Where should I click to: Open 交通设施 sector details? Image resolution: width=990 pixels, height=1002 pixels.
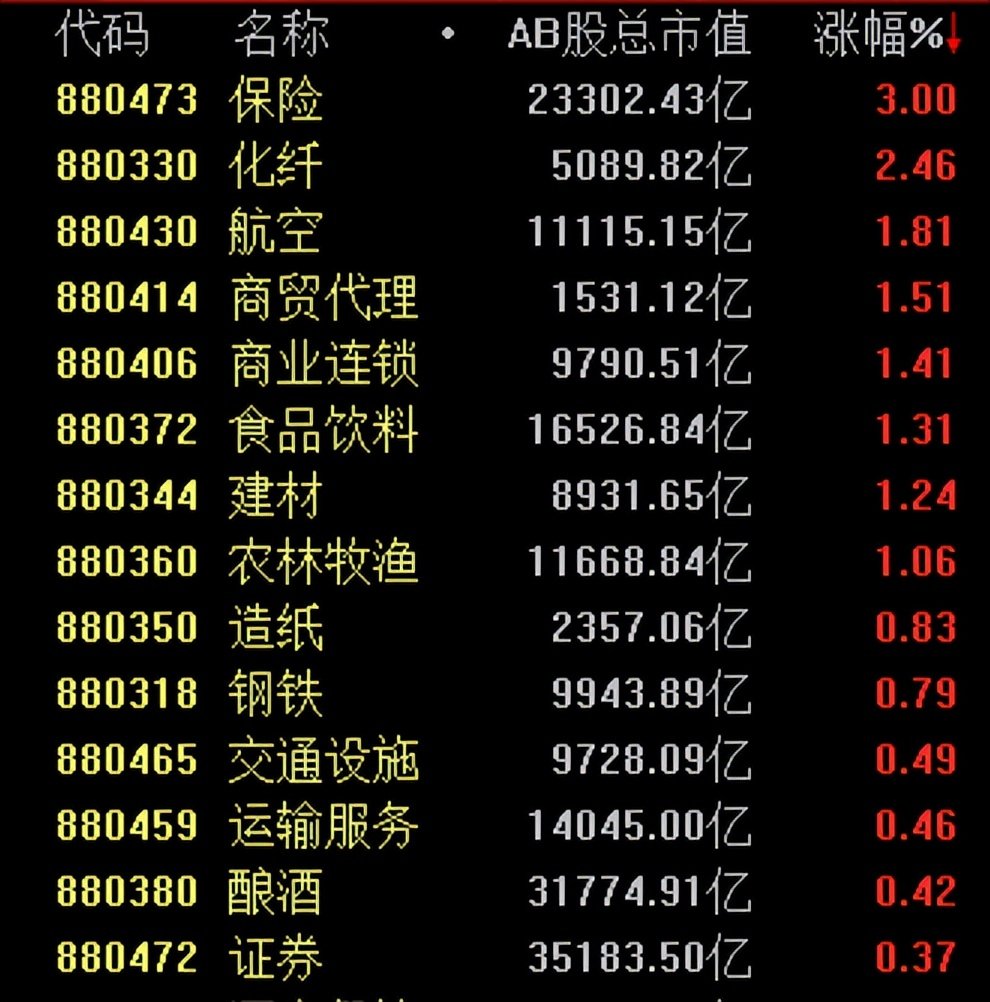(x=495, y=760)
